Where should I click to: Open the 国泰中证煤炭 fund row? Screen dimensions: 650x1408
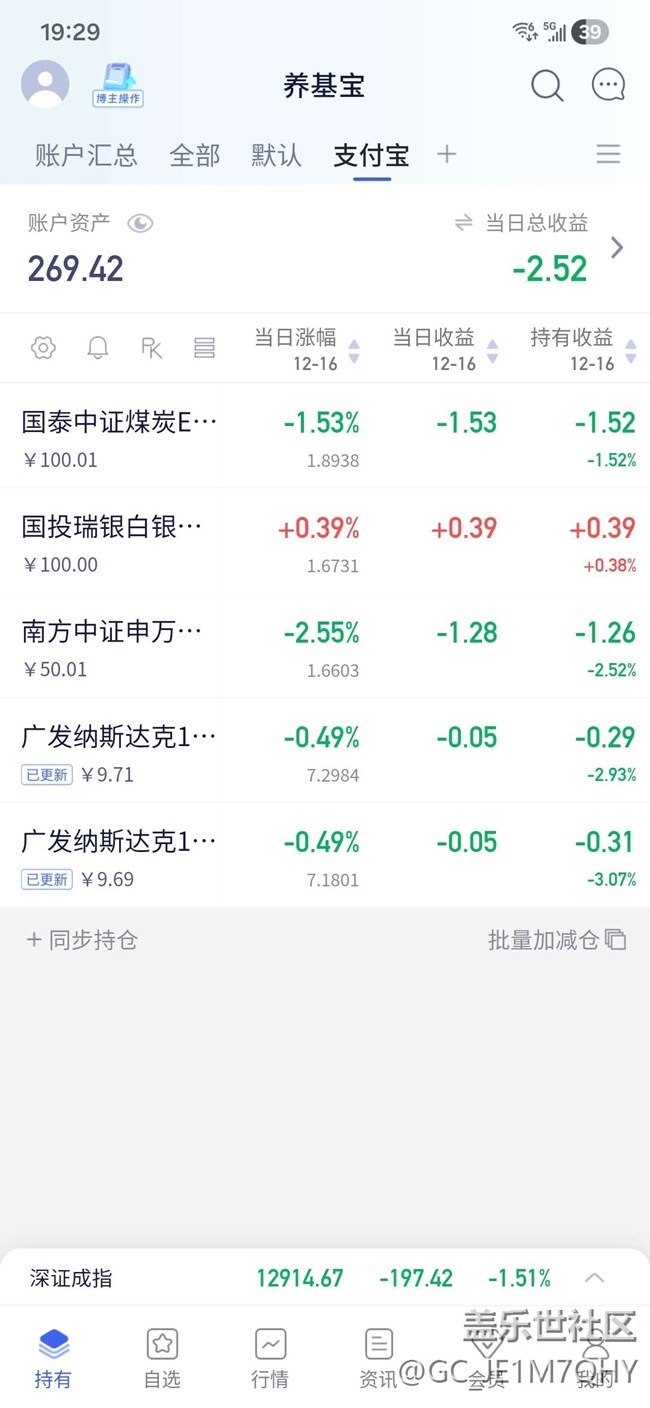[x=119, y=435]
